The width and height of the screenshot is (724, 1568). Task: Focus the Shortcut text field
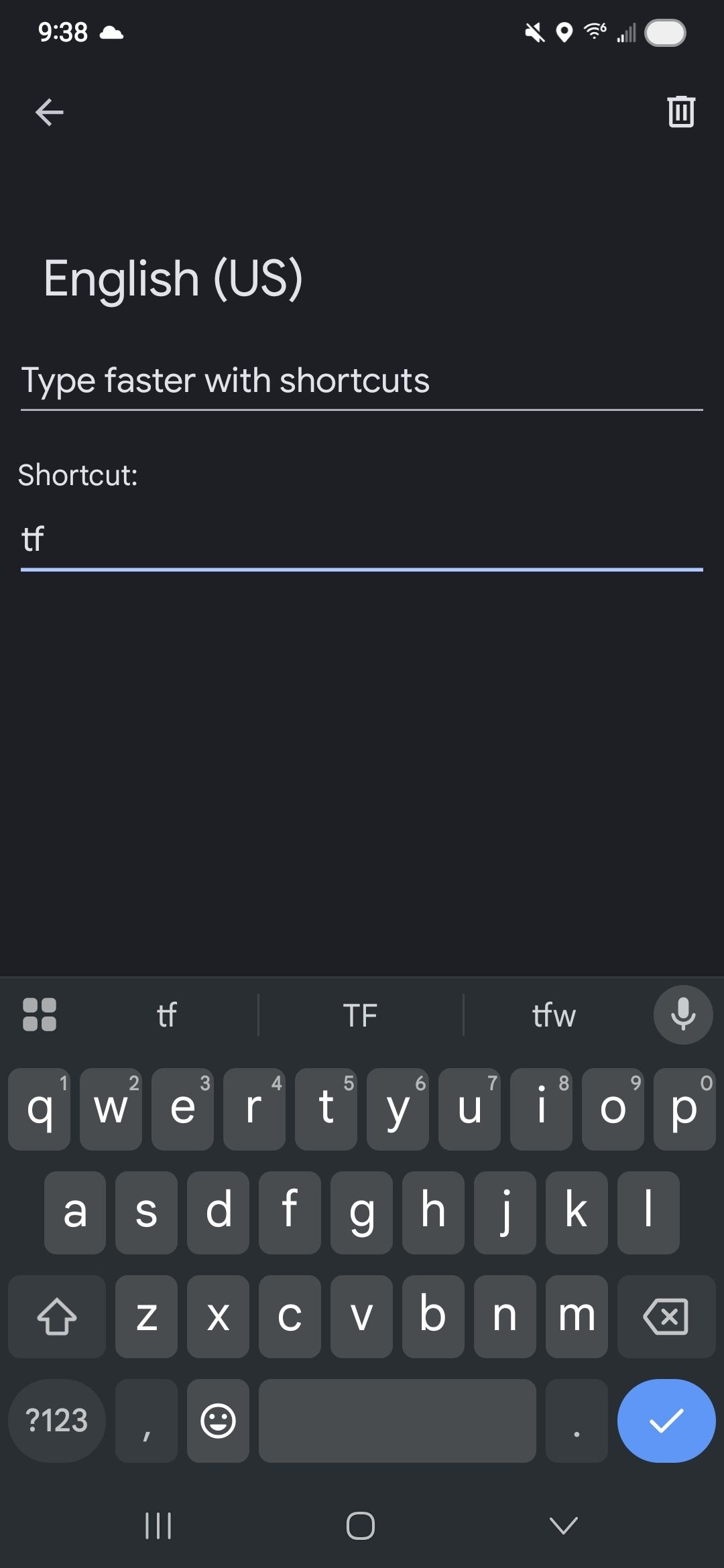coord(361,540)
